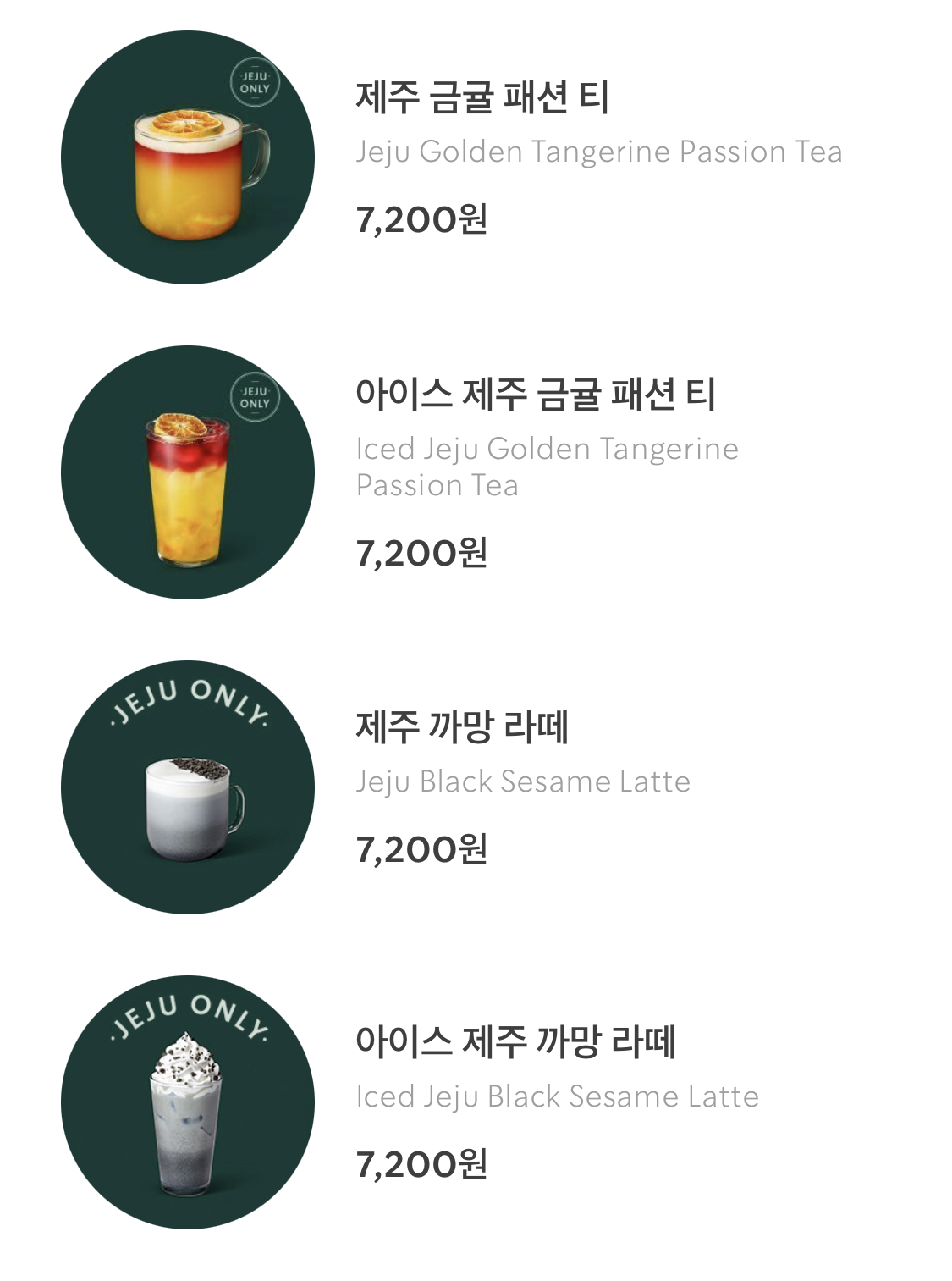This screenshot has height=1281, width=952.
Task: Select the Iced Jeju Golden Tangerine Passion Tea
Action: [535, 395]
